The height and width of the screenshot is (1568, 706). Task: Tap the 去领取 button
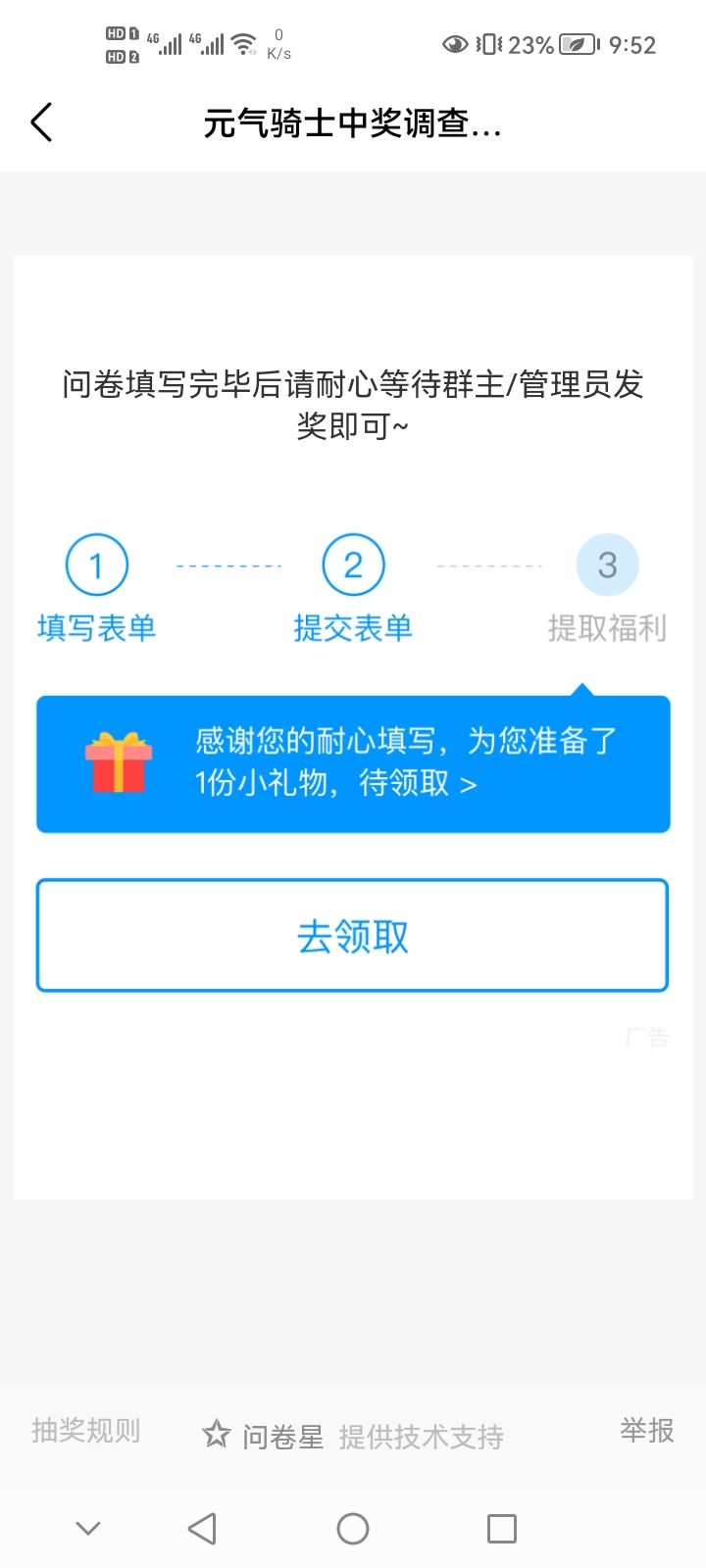(352, 936)
